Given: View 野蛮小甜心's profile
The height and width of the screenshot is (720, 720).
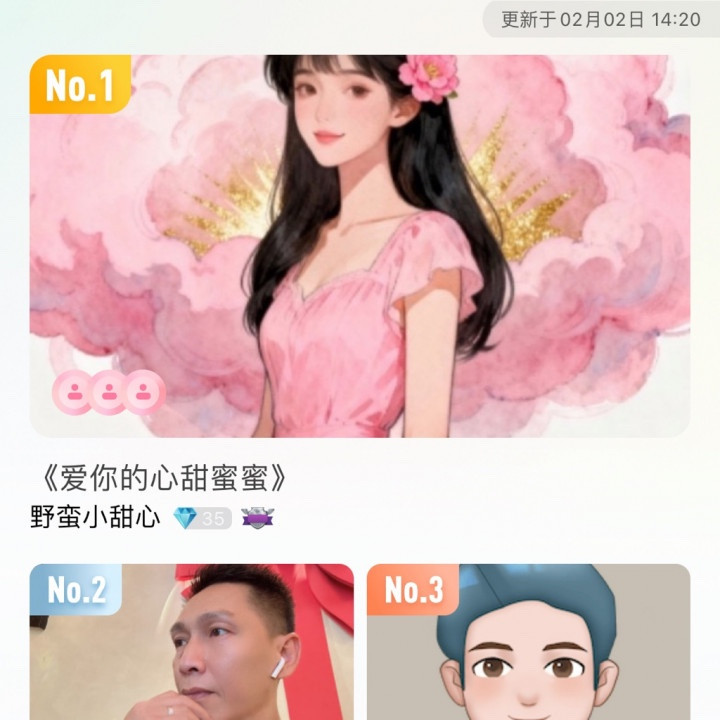Looking at the screenshot, I should [x=95, y=518].
